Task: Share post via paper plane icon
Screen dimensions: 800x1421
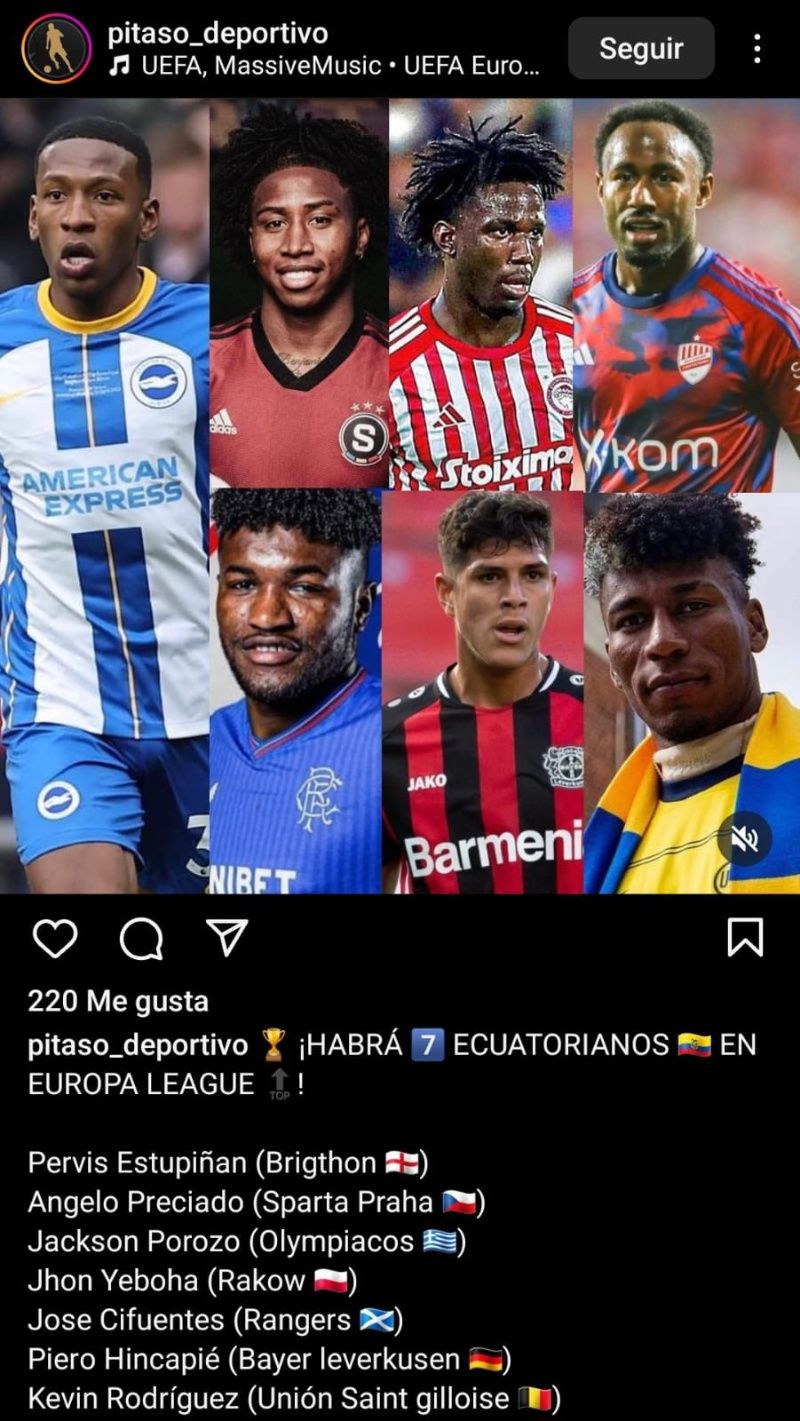Action: click(226, 937)
